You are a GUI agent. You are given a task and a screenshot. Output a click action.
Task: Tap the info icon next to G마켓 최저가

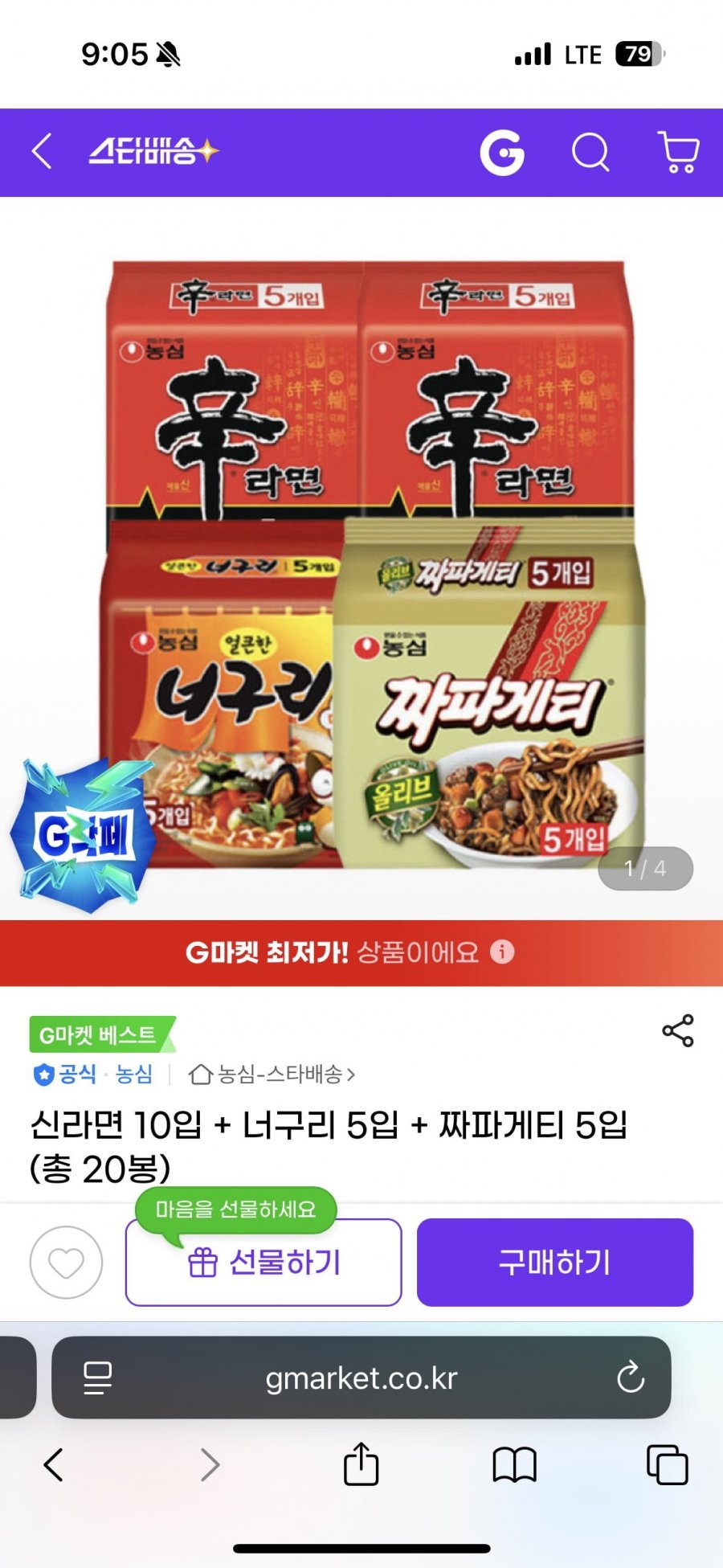tap(502, 954)
